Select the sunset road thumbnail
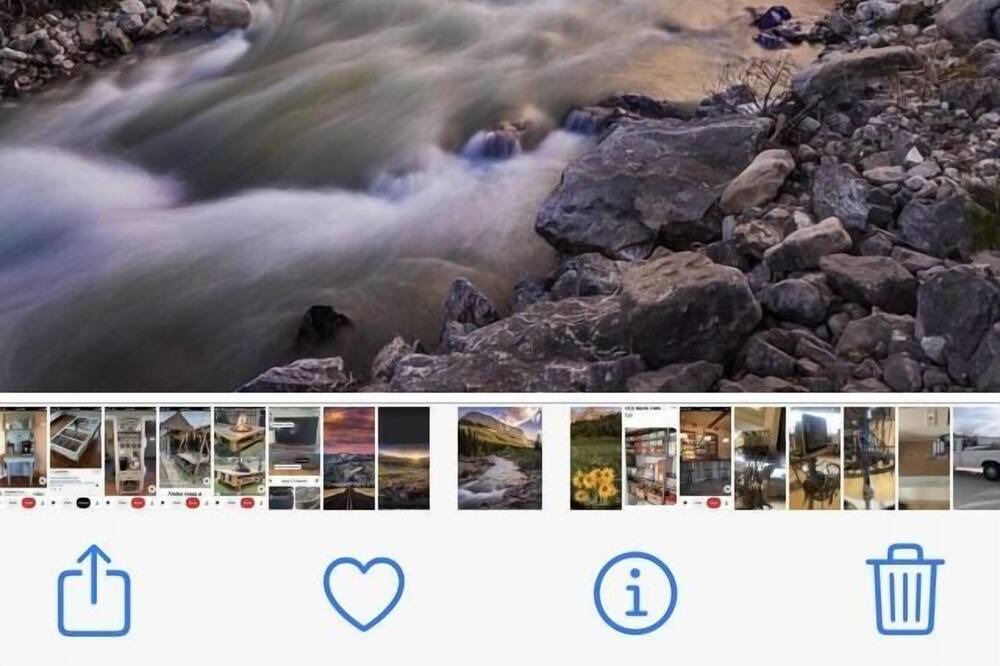1000x666 pixels. pyautogui.click(x=349, y=458)
